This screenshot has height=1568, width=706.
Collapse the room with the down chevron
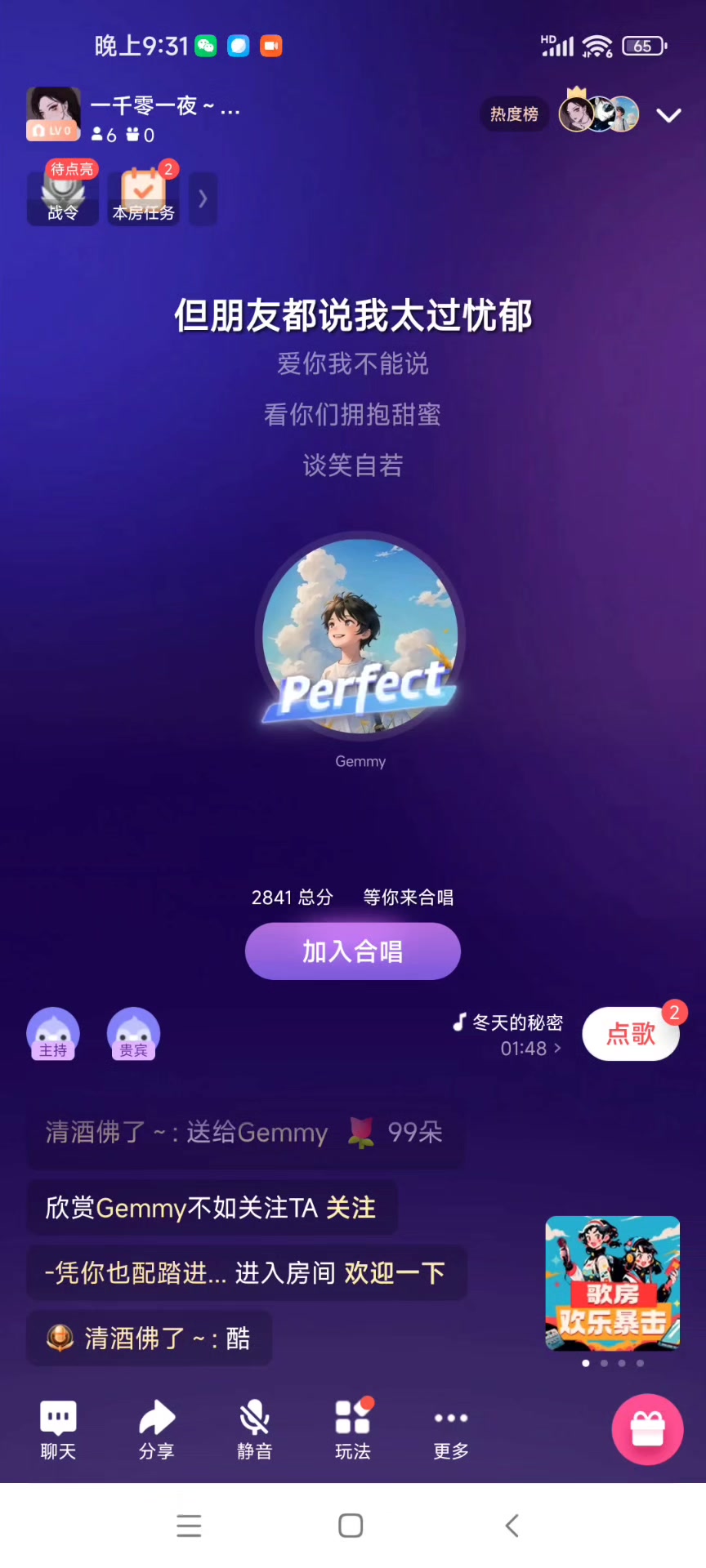click(668, 115)
